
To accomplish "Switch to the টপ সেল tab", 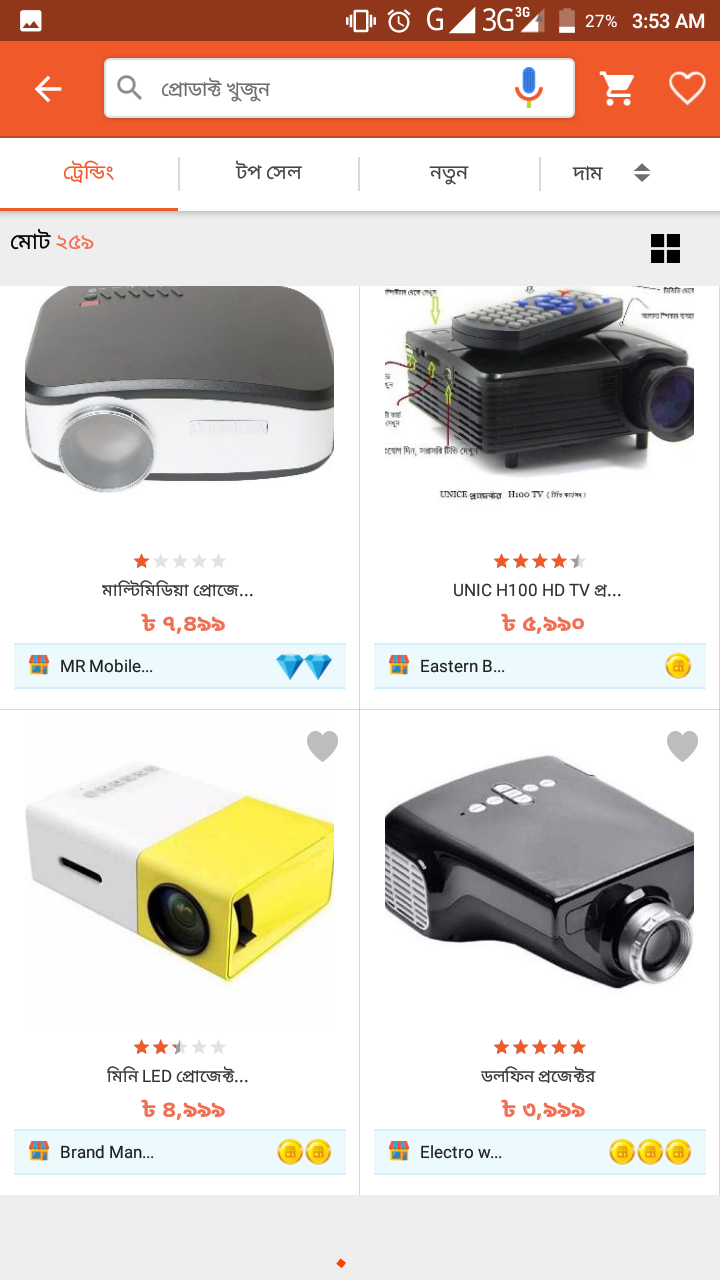I will point(268,172).
